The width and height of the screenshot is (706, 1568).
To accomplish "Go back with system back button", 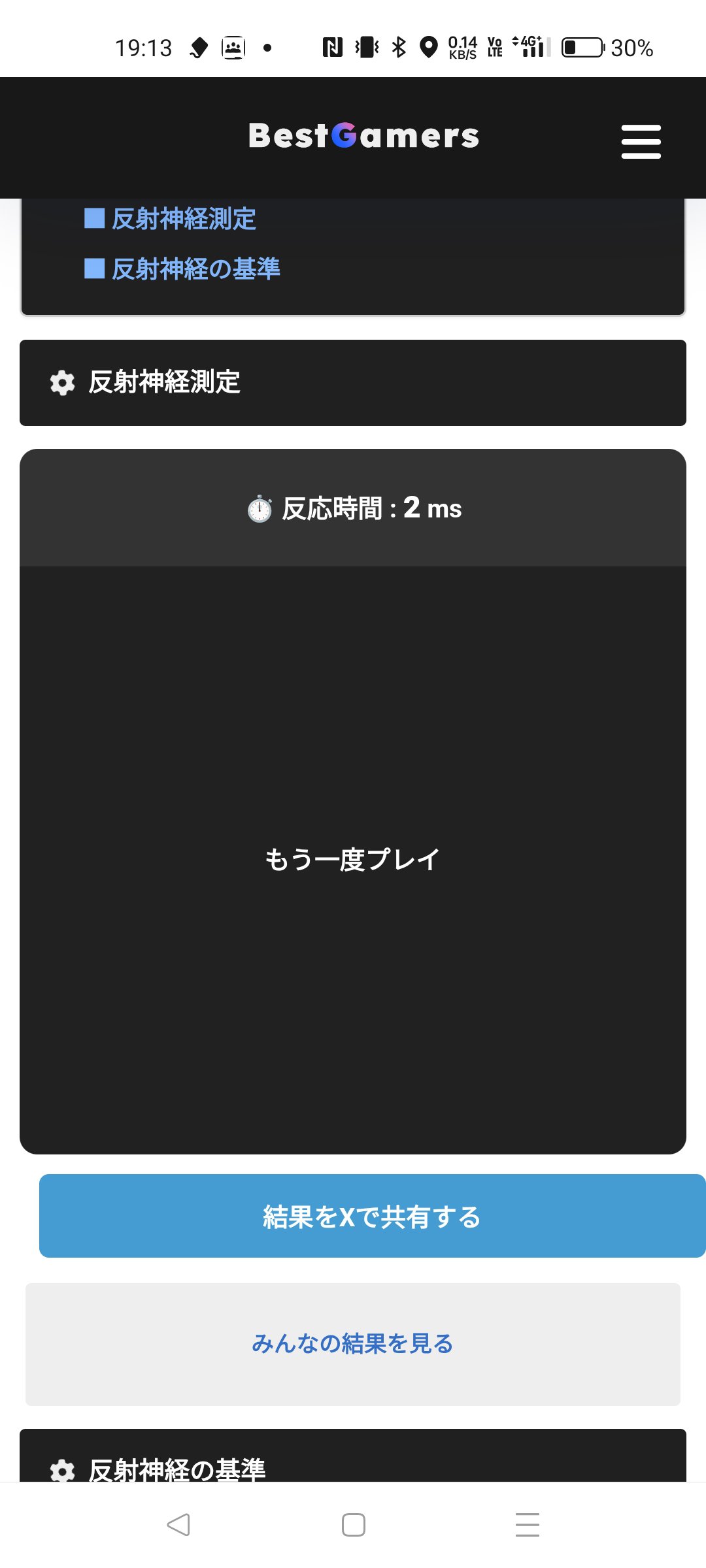I will [x=178, y=1524].
